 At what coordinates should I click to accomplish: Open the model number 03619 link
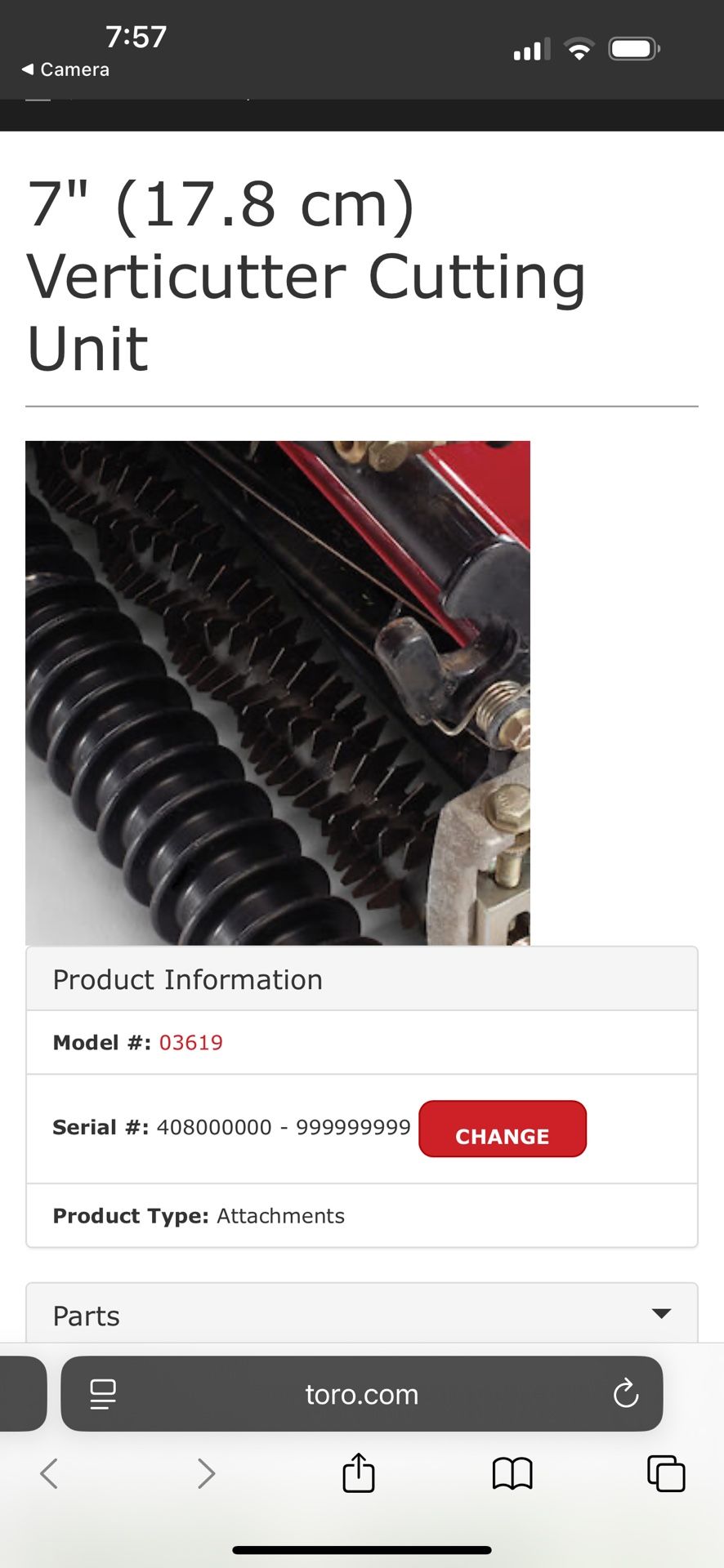(x=190, y=1043)
